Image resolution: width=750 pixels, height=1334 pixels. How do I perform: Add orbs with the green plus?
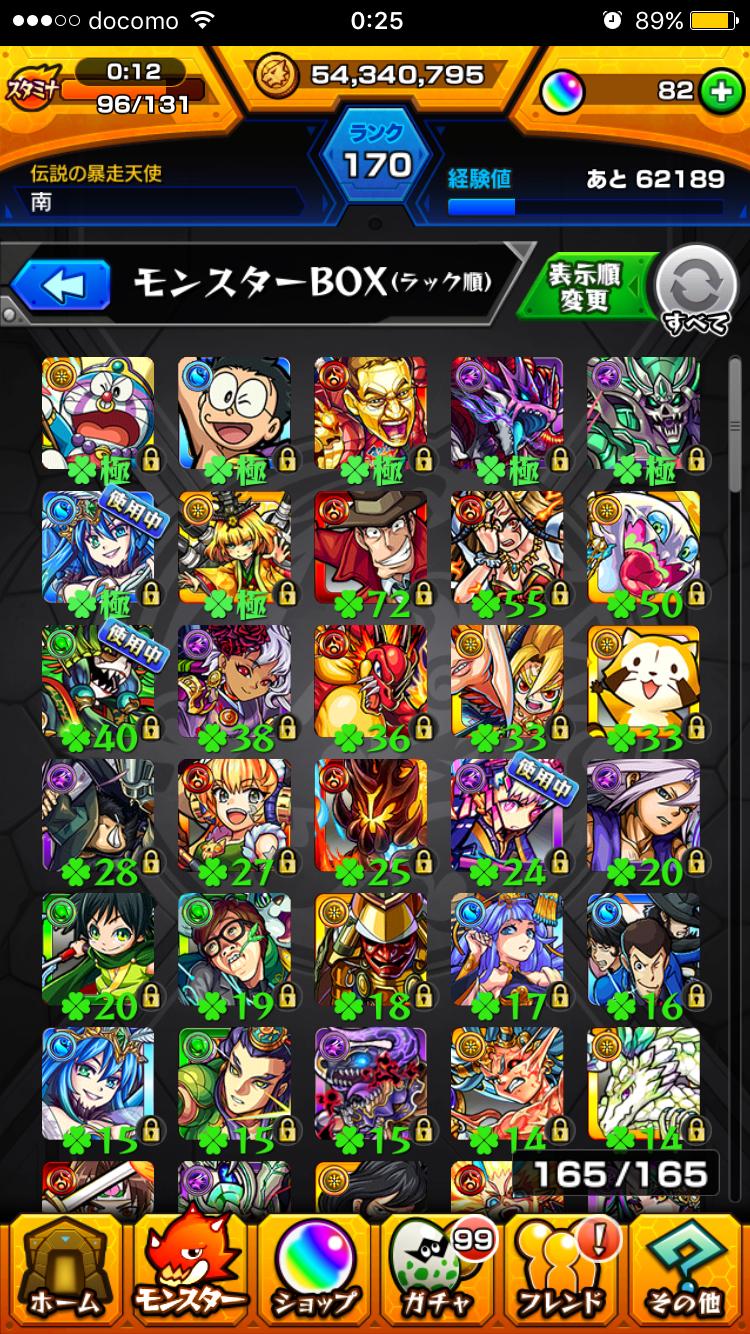click(x=716, y=91)
